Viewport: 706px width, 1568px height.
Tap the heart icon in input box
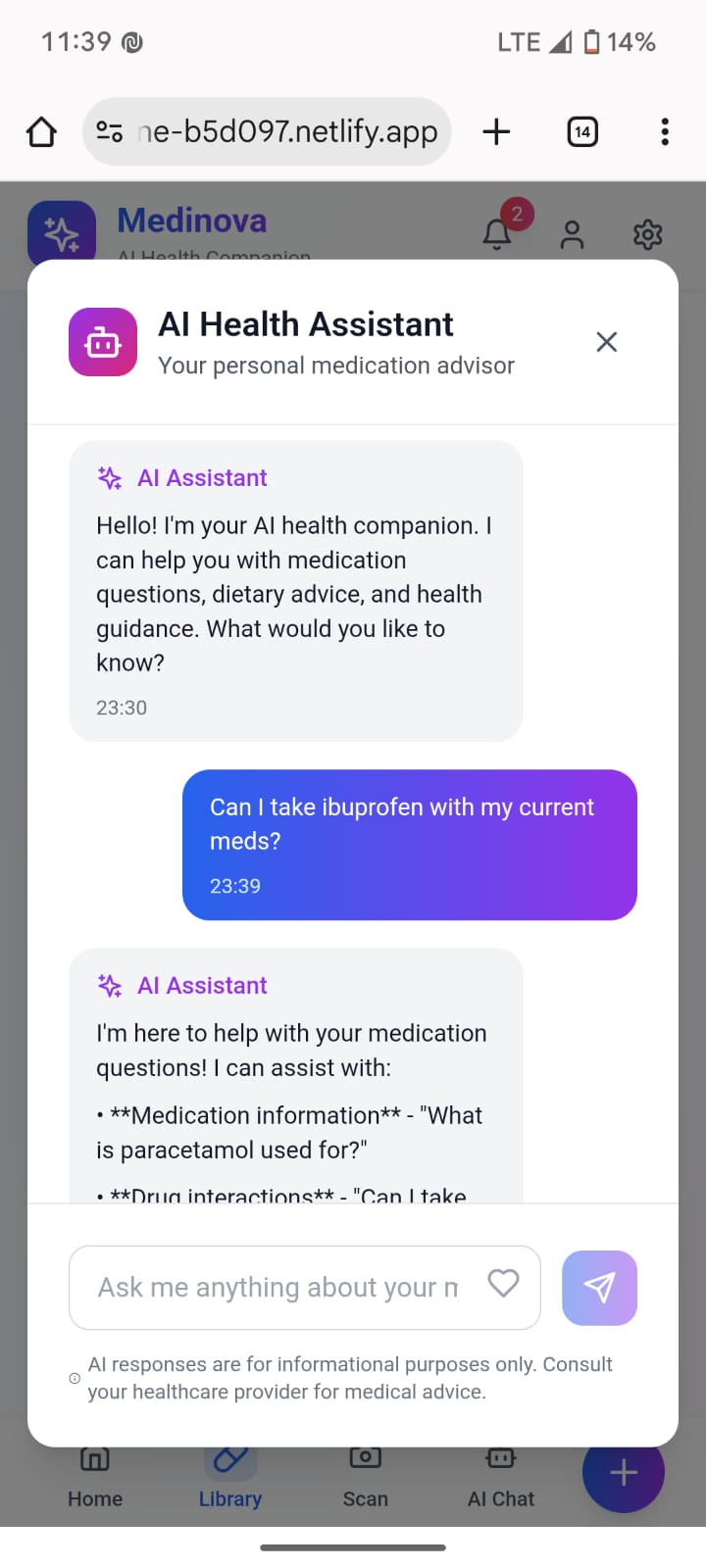coord(503,1283)
